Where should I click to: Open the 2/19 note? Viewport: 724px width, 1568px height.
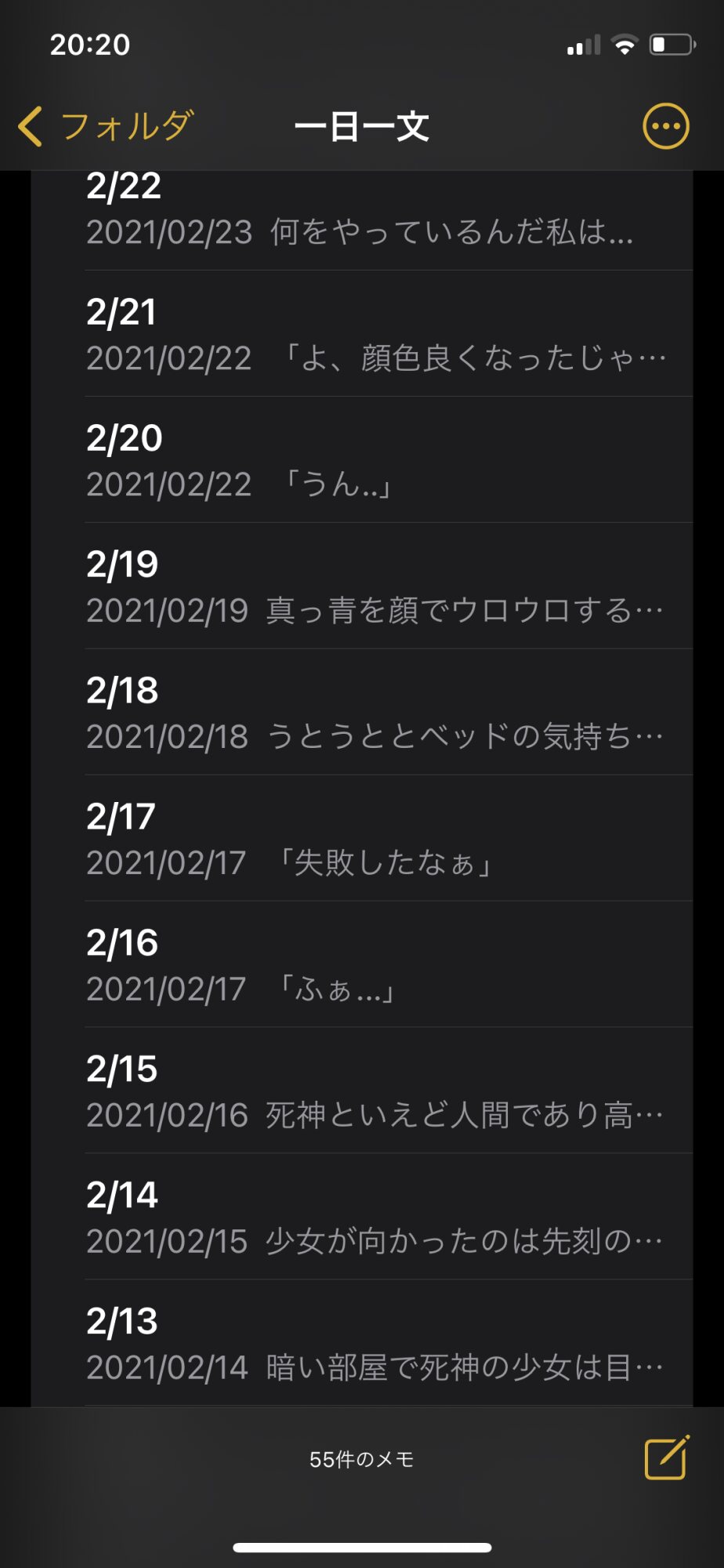pos(362,586)
